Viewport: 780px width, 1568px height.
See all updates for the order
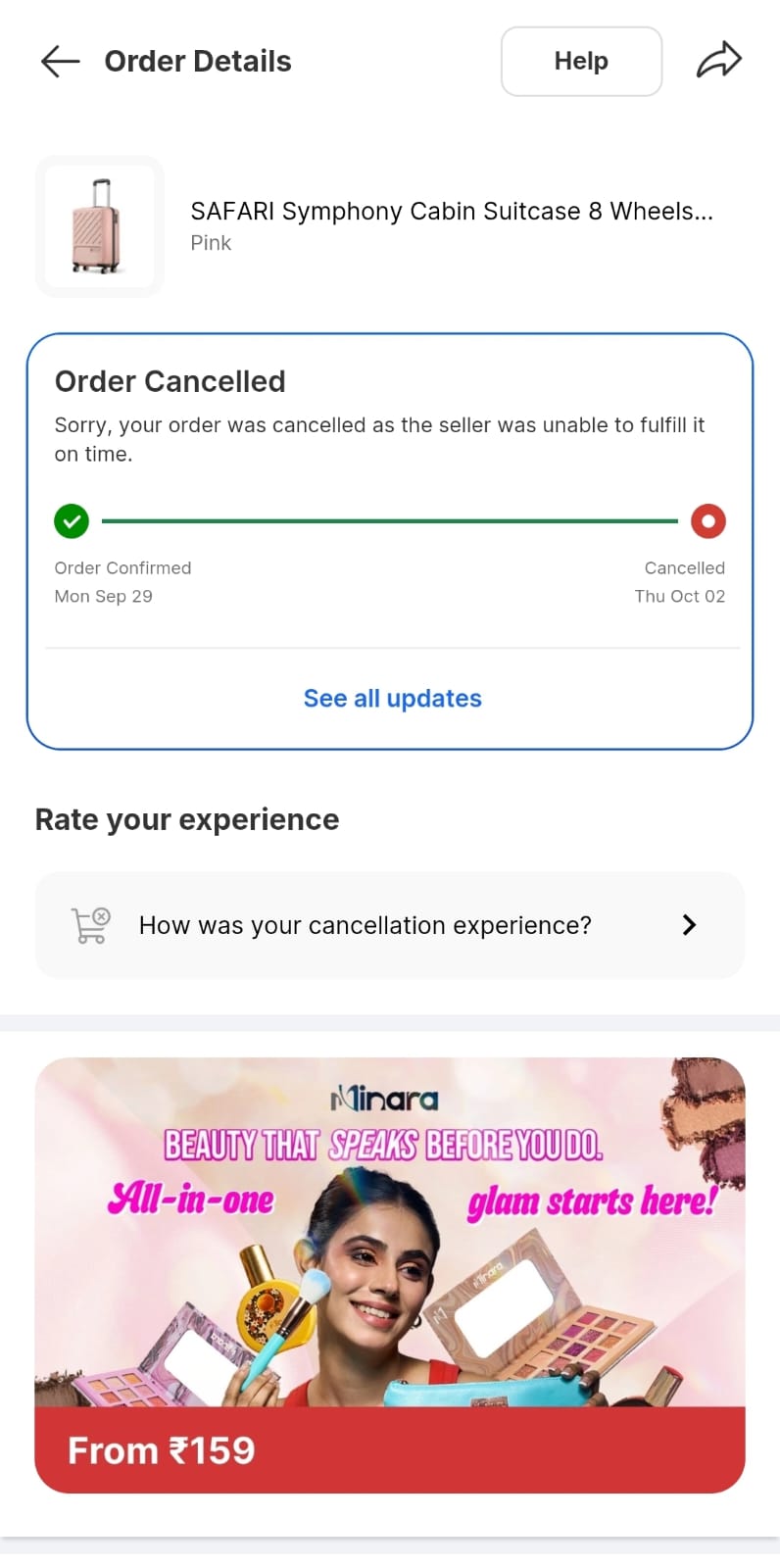(392, 699)
